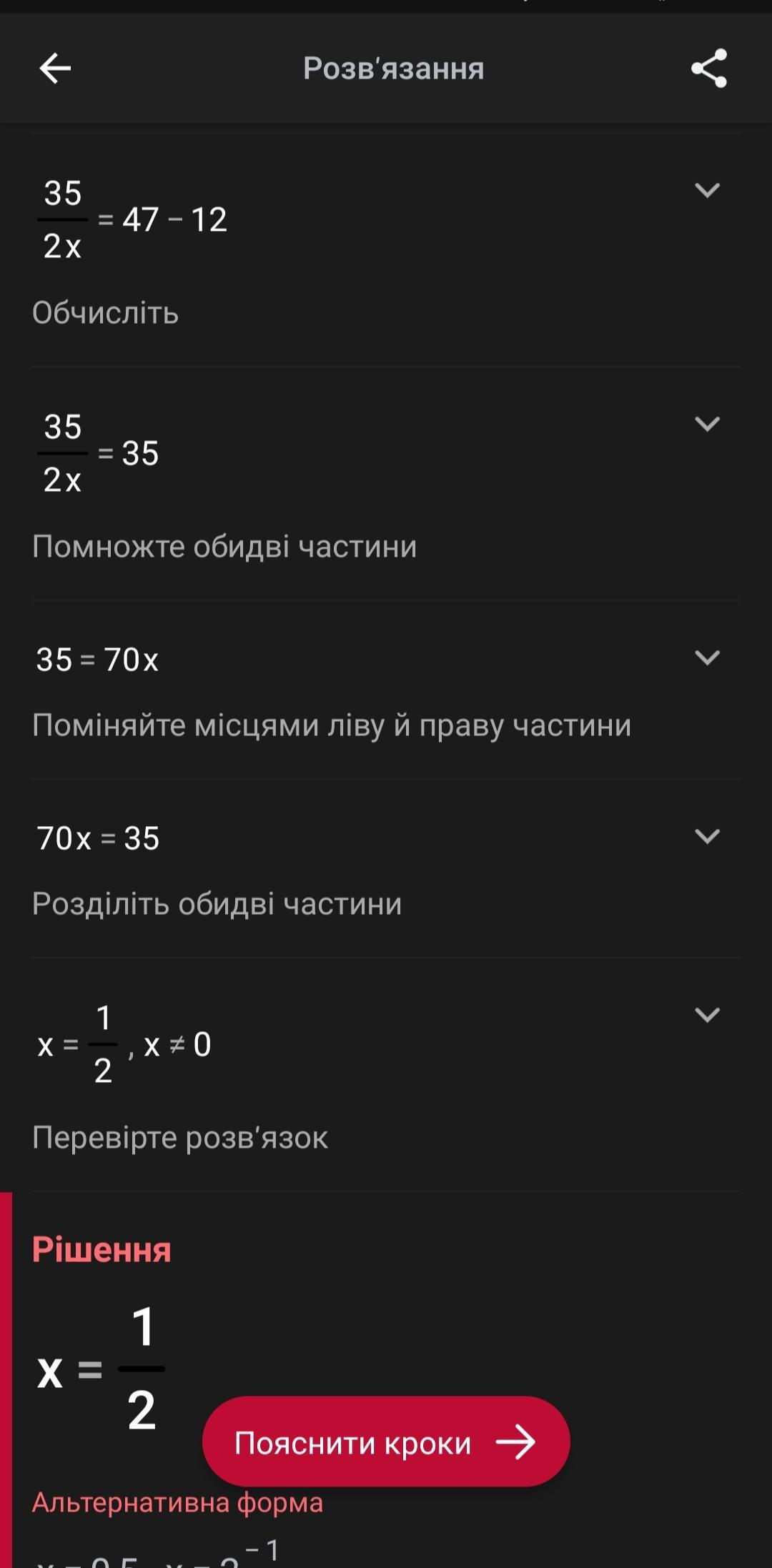Expand the 35 = 70x step
Image resolution: width=772 pixels, height=1568 pixels.
pyautogui.click(x=707, y=658)
